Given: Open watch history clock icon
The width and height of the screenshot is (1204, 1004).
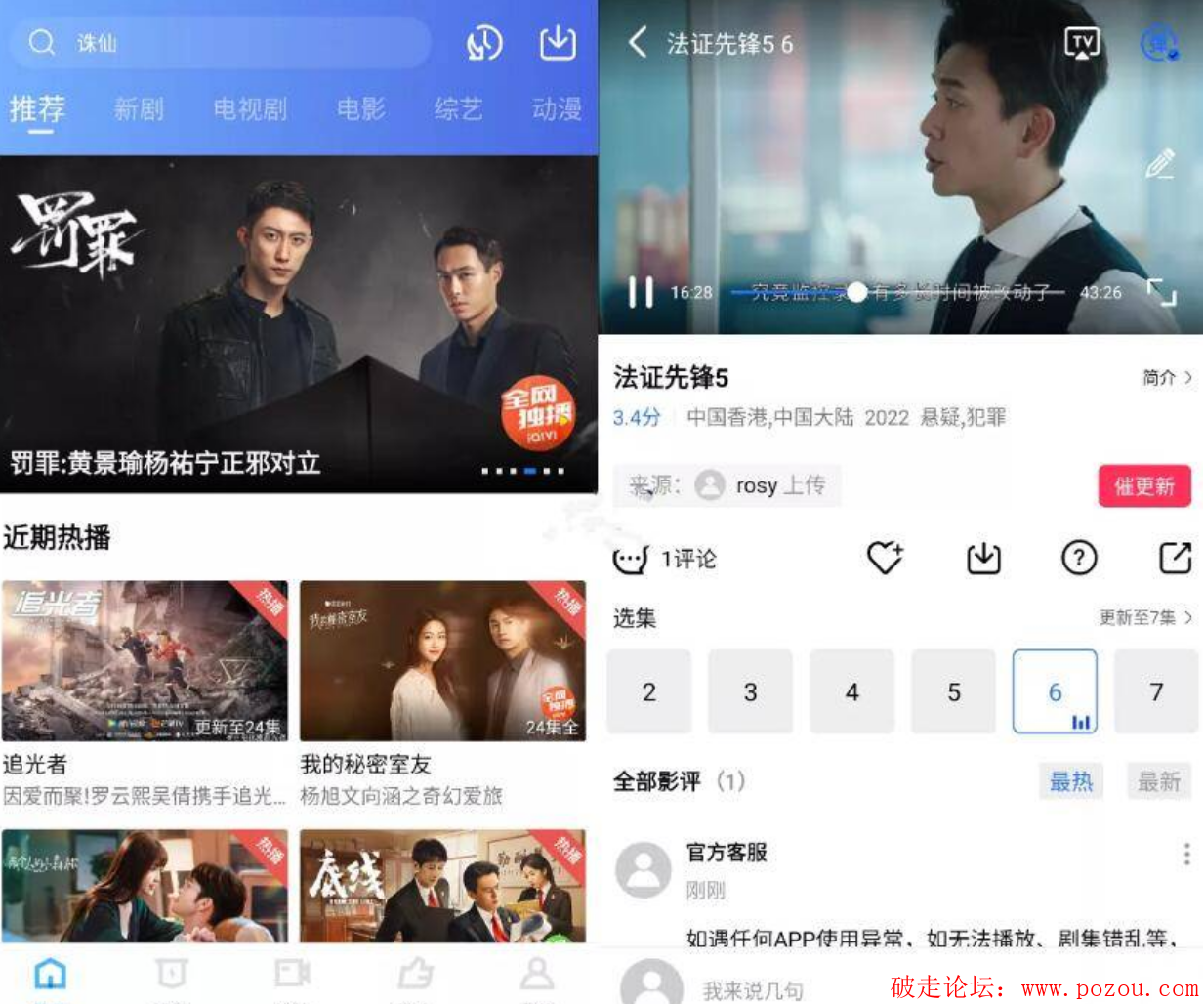Looking at the screenshot, I should pyautogui.click(x=483, y=43).
